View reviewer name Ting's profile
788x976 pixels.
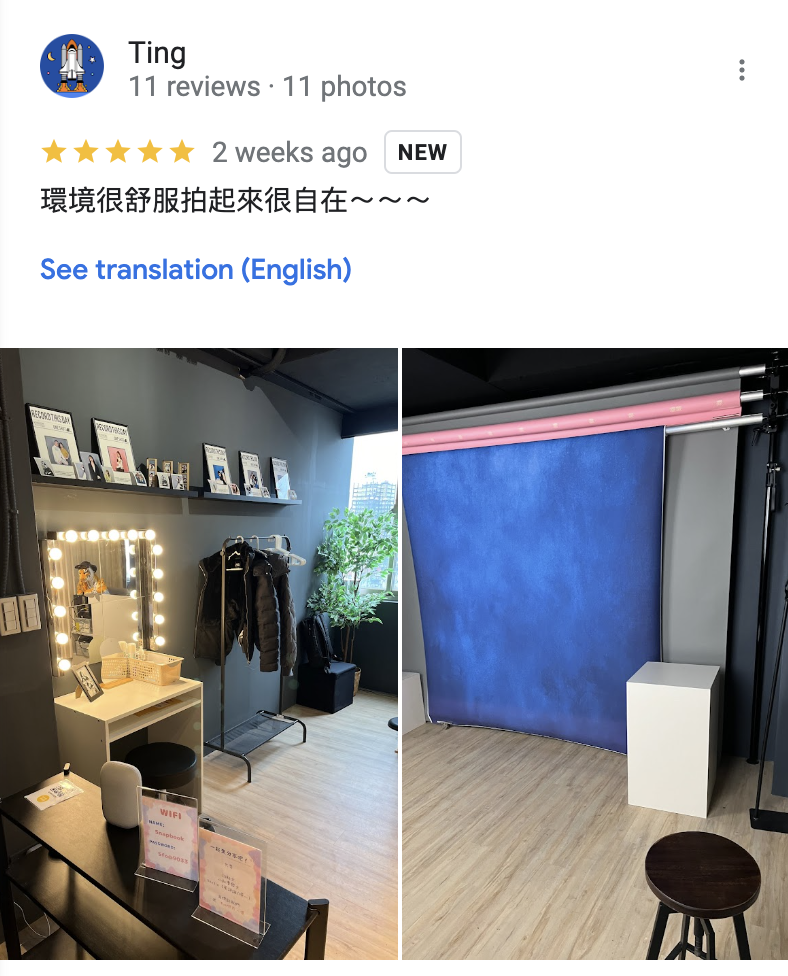(157, 52)
